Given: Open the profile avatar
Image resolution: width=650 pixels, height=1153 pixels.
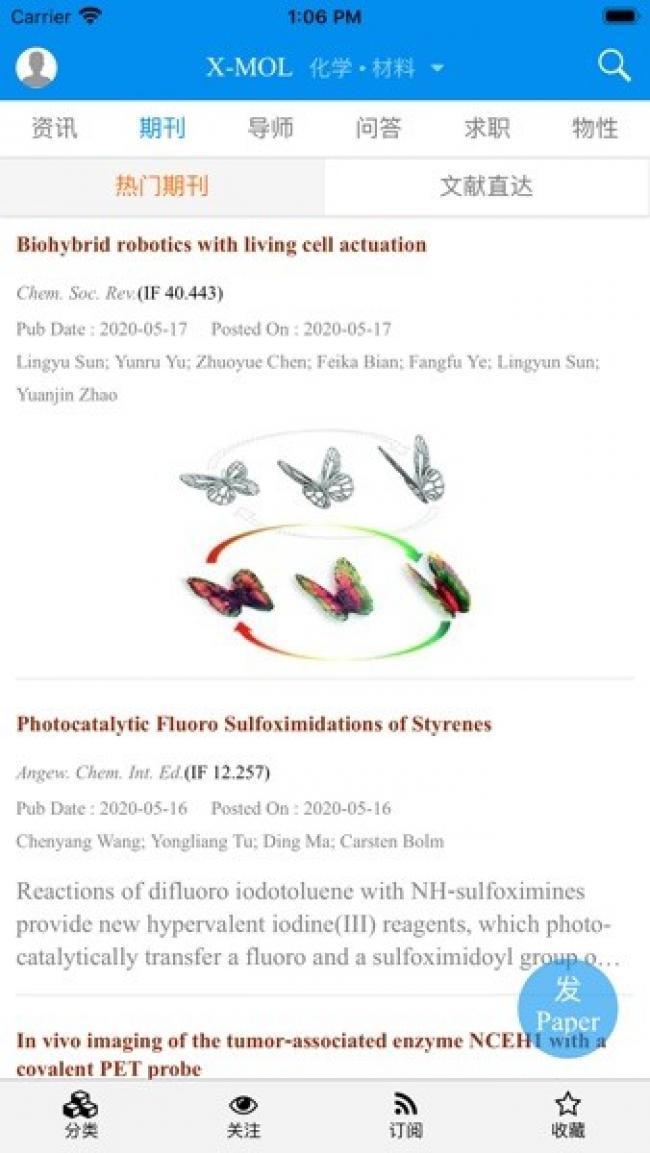Looking at the screenshot, I should point(36,68).
